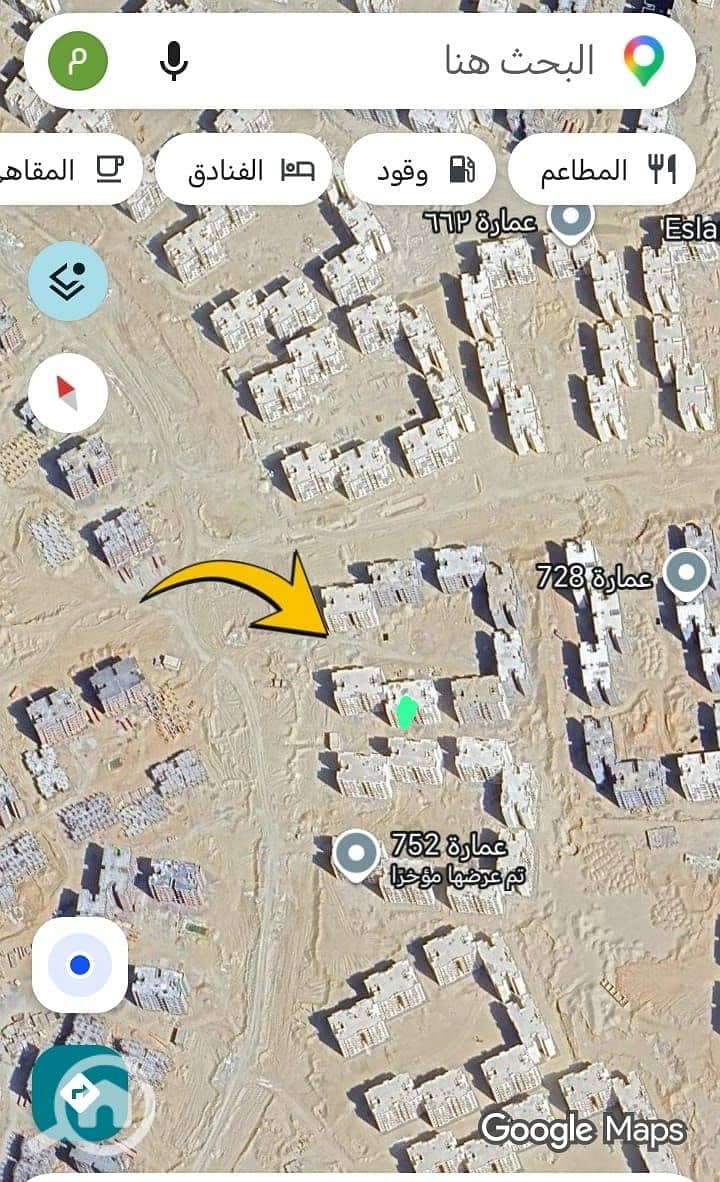Open the عمارة ٦٦٢ map pin
The width and height of the screenshot is (720, 1182).
571,220
